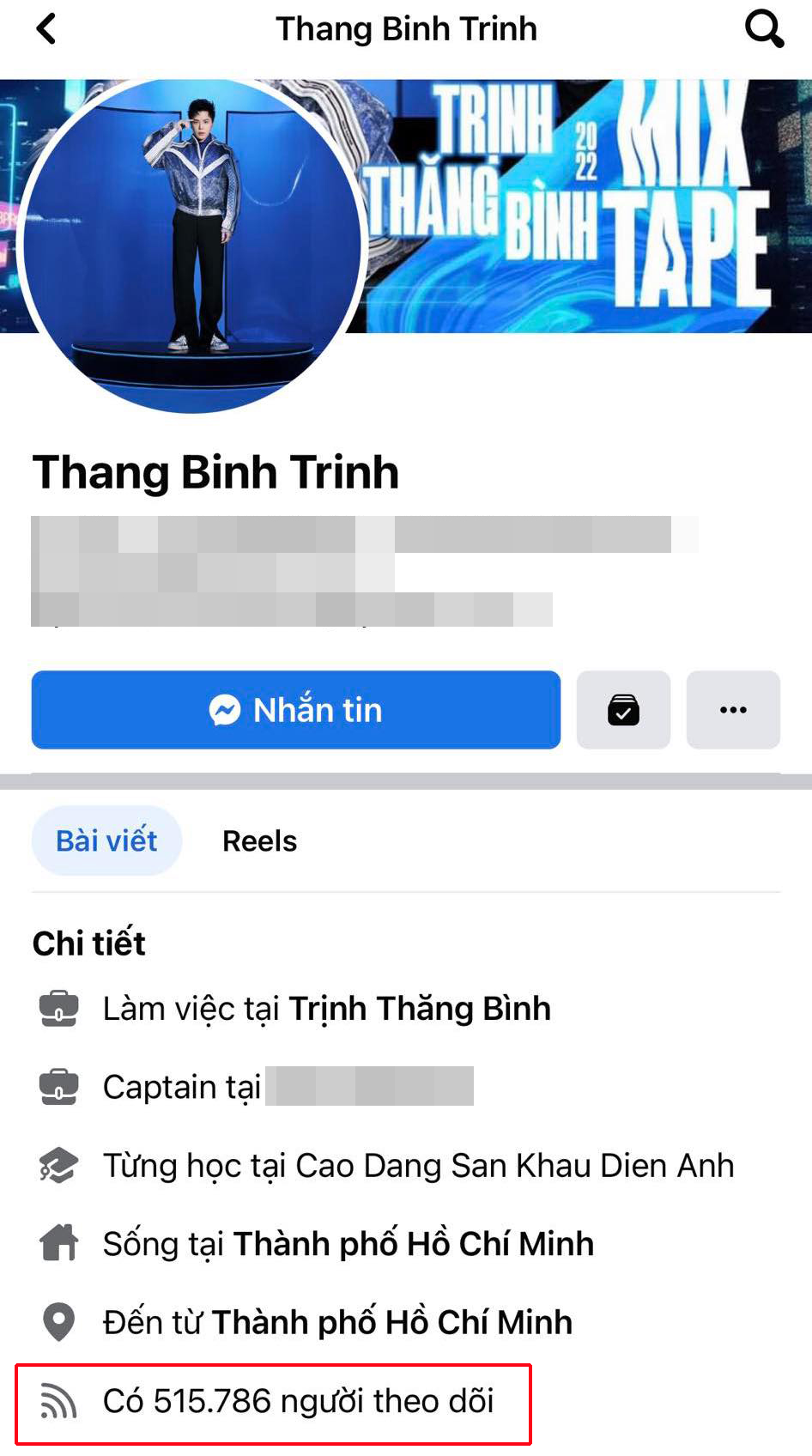Open Sống tại Thành phố Hồ Chí Minh
This screenshot has width=812, height=1456.
pyautogui.click(x=348, y=1244)
